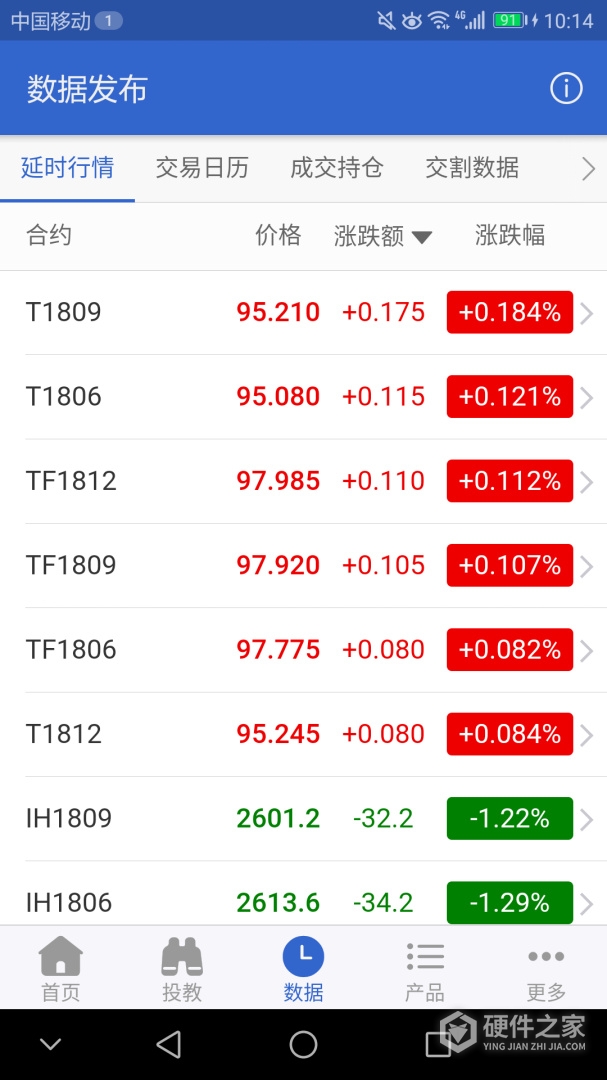
Task: View details for IH1806
Action: tap(303, 902)
